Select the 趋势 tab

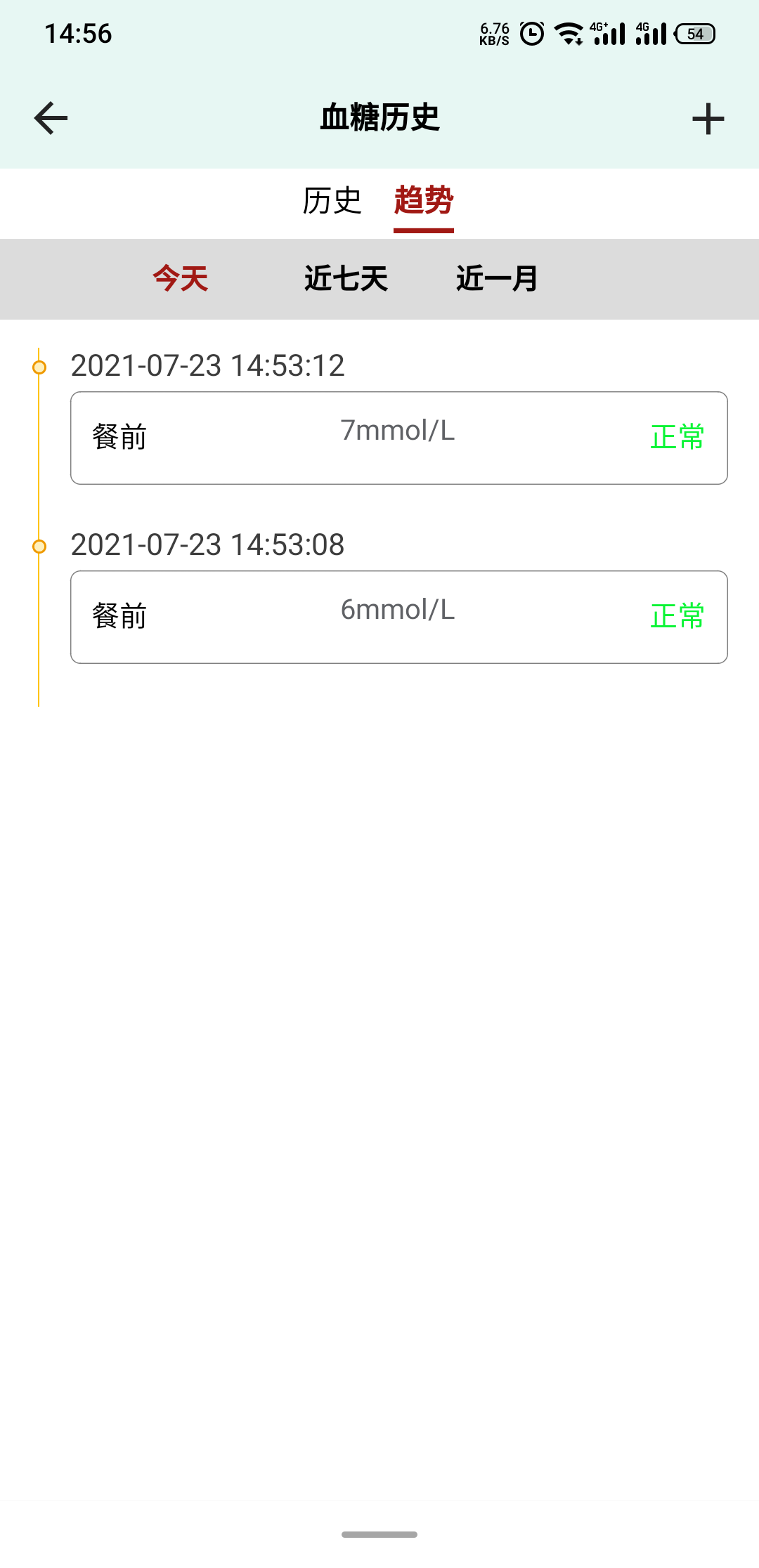tap(423, 202)
